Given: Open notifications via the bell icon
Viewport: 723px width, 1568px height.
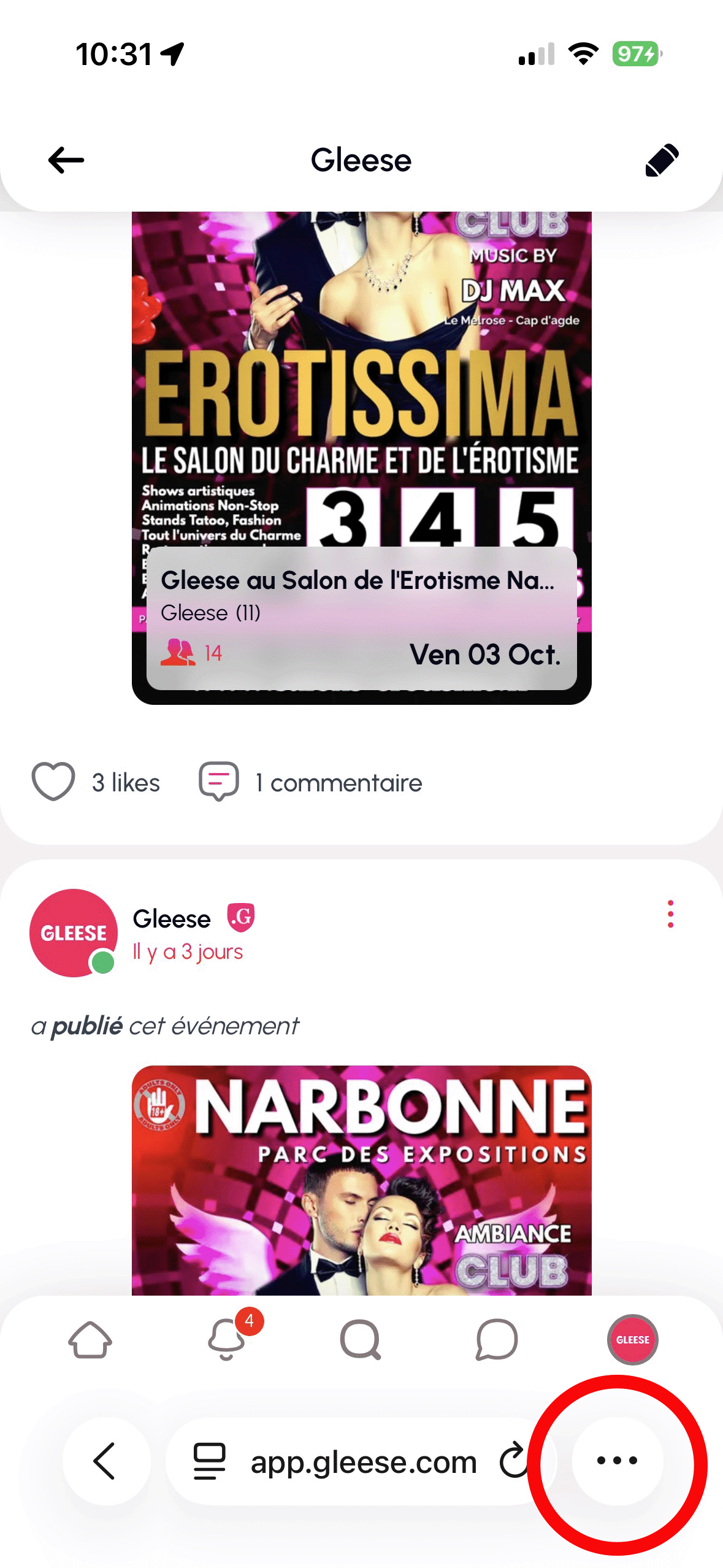Looking at the screenshot, I should pos(228,1340).
